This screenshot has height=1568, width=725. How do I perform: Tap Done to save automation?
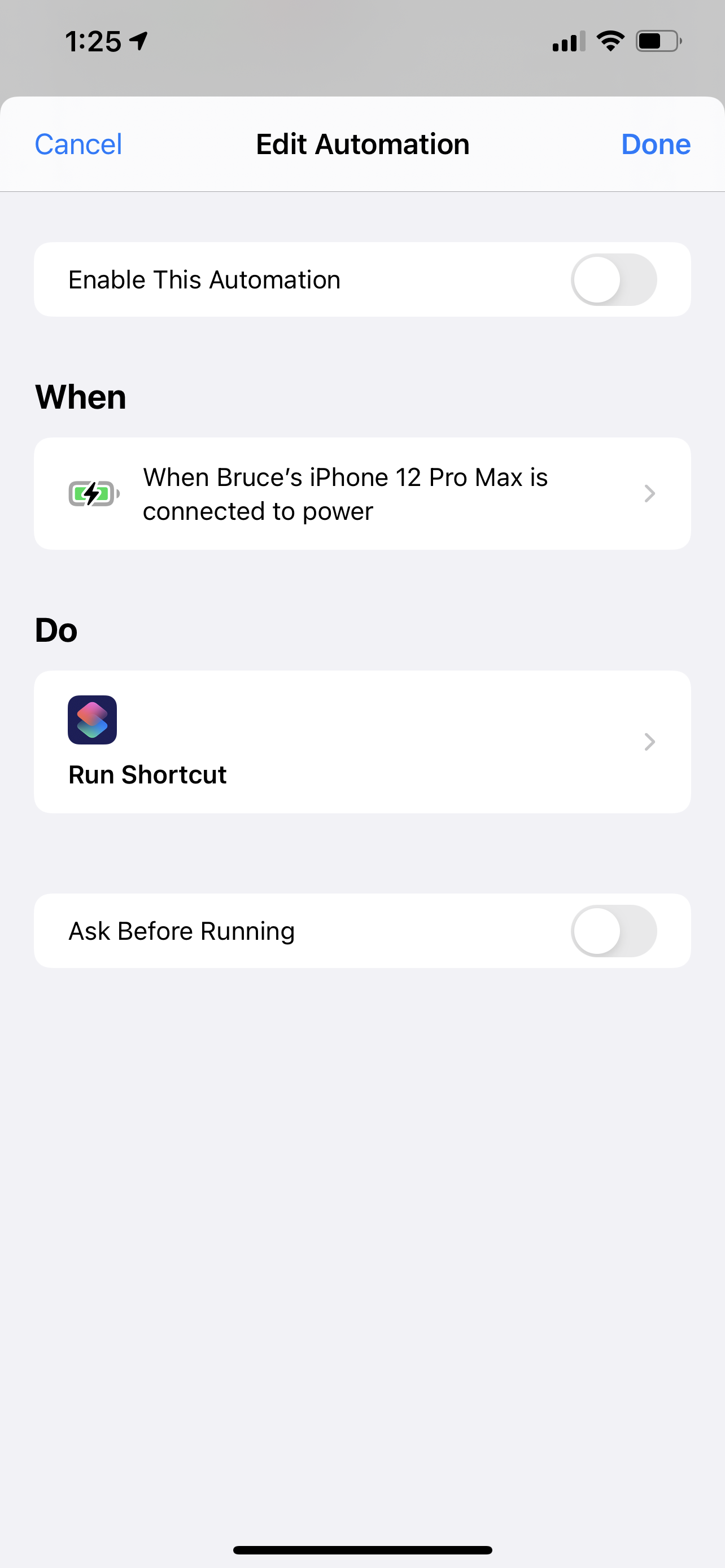click(x=655, y=144)
